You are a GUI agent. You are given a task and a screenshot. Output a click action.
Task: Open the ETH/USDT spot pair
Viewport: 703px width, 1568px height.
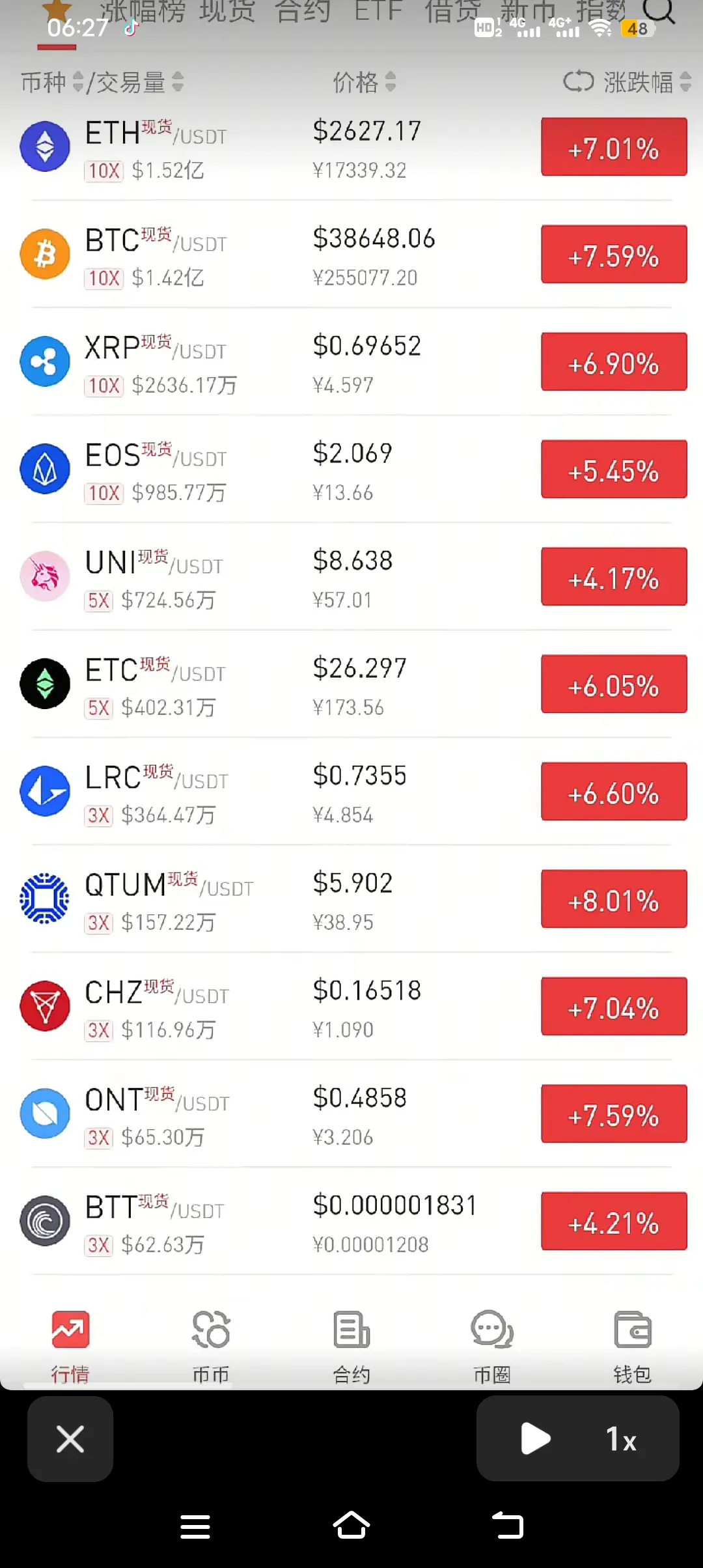click(351, 148)
